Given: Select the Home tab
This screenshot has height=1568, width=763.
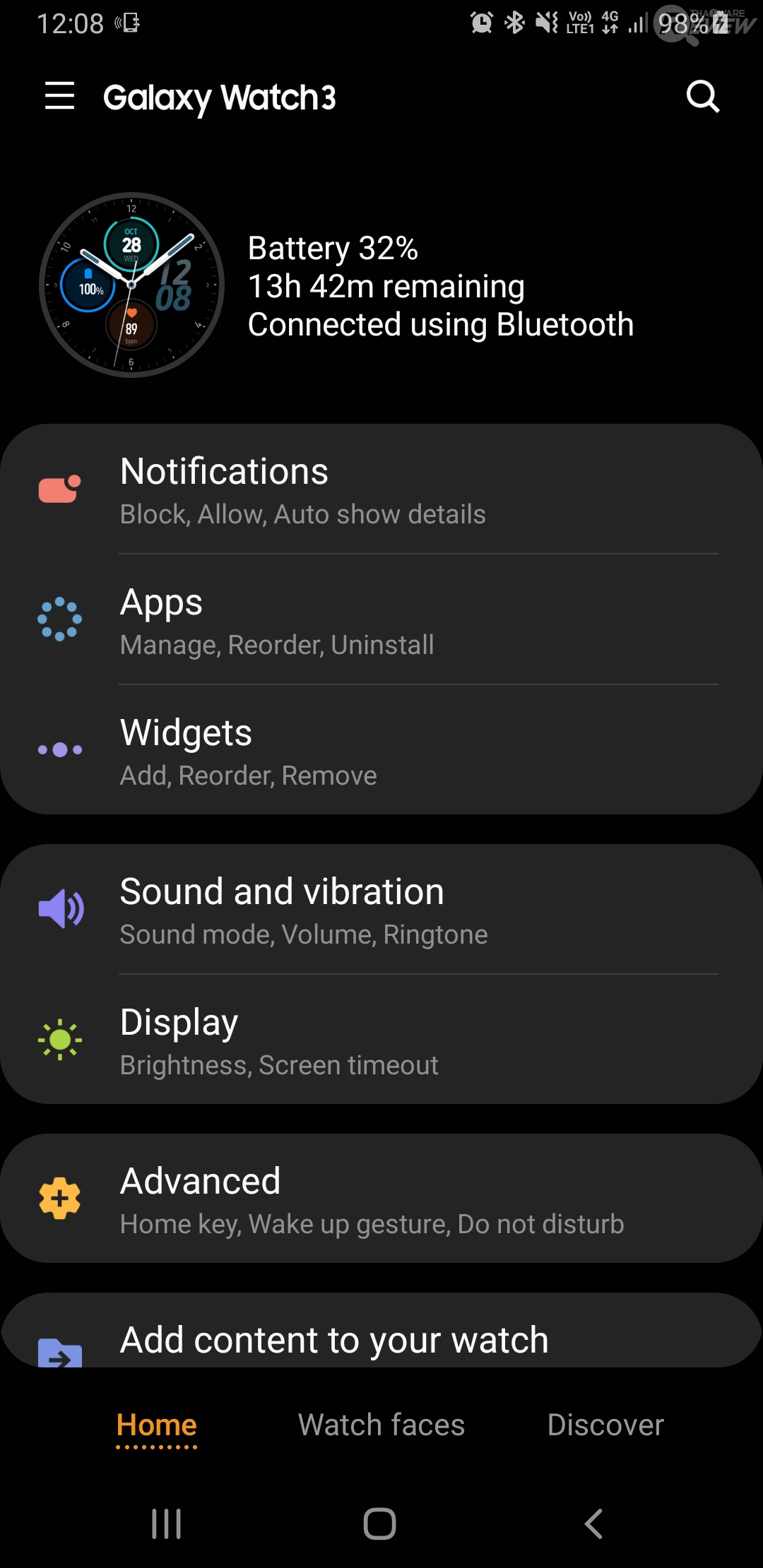Looking at the screenshot, I should 157,1425.
